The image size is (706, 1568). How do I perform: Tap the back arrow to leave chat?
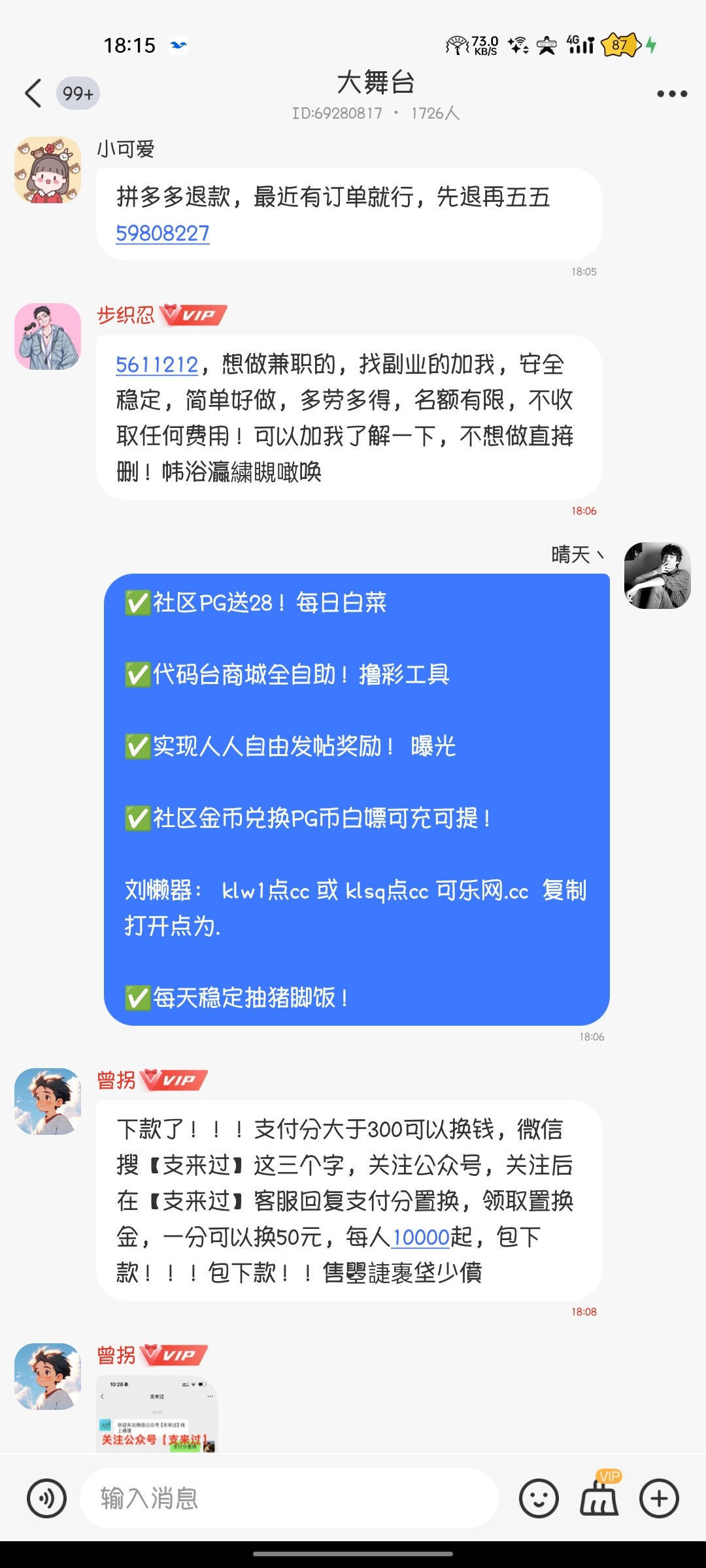(x=34, y=93)
